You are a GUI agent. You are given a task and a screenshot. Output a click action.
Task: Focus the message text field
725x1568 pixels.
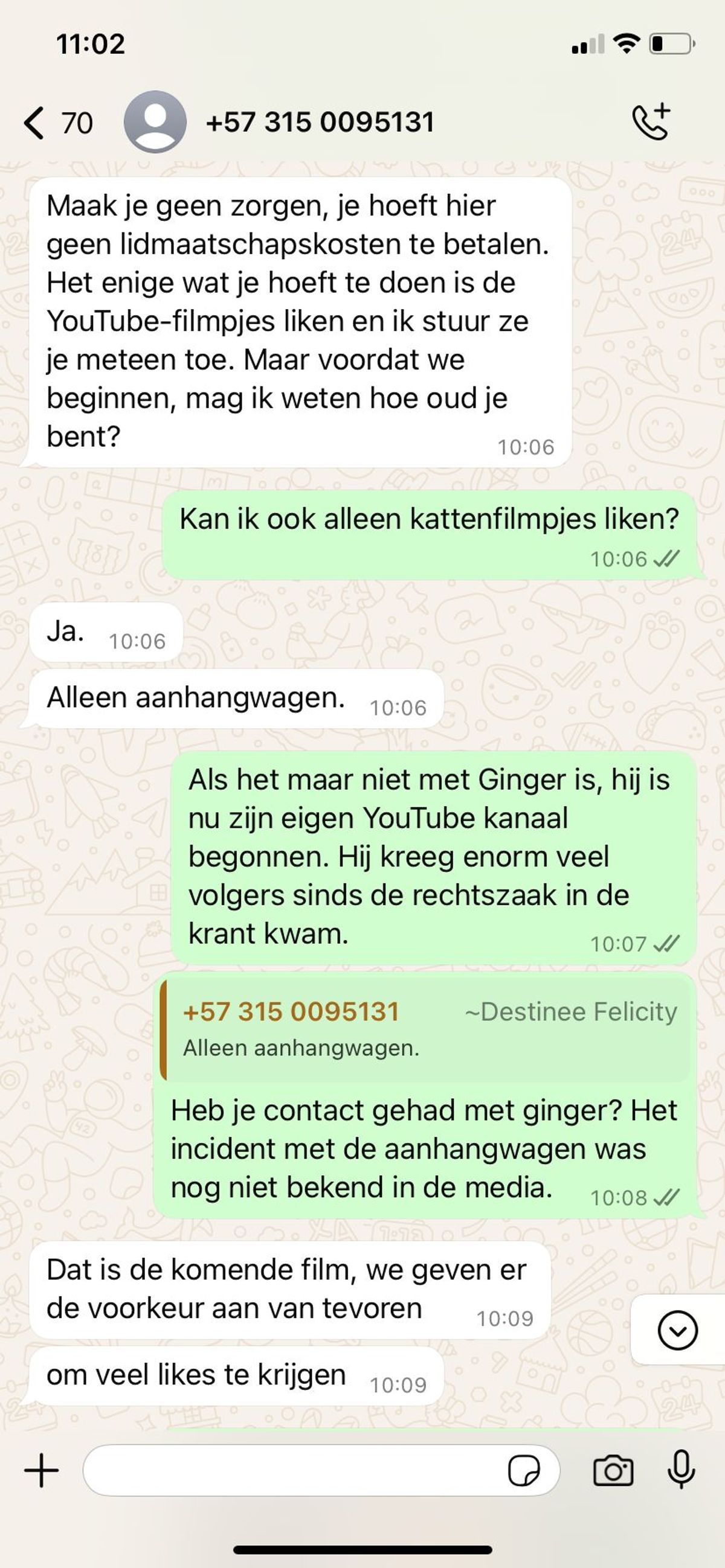point(292,1471)
